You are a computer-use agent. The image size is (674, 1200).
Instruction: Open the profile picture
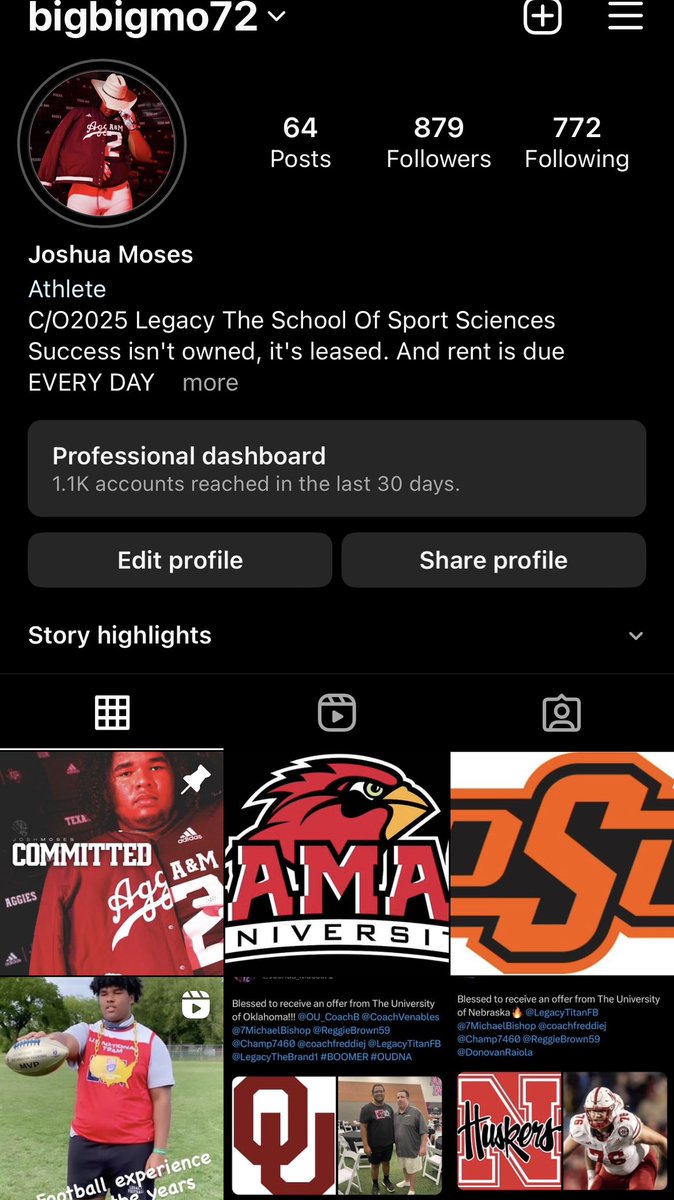coord(102,143)
